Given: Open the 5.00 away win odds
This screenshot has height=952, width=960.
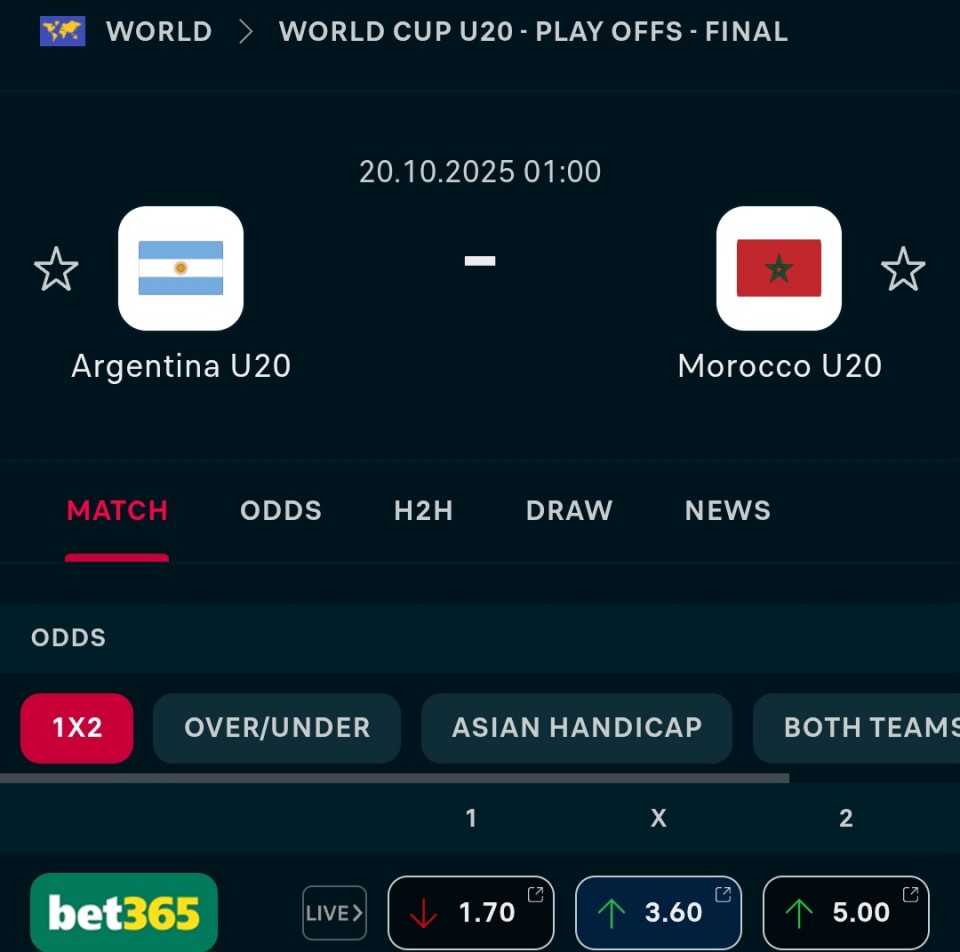Looking at the screenshot, I should point(846,912).
